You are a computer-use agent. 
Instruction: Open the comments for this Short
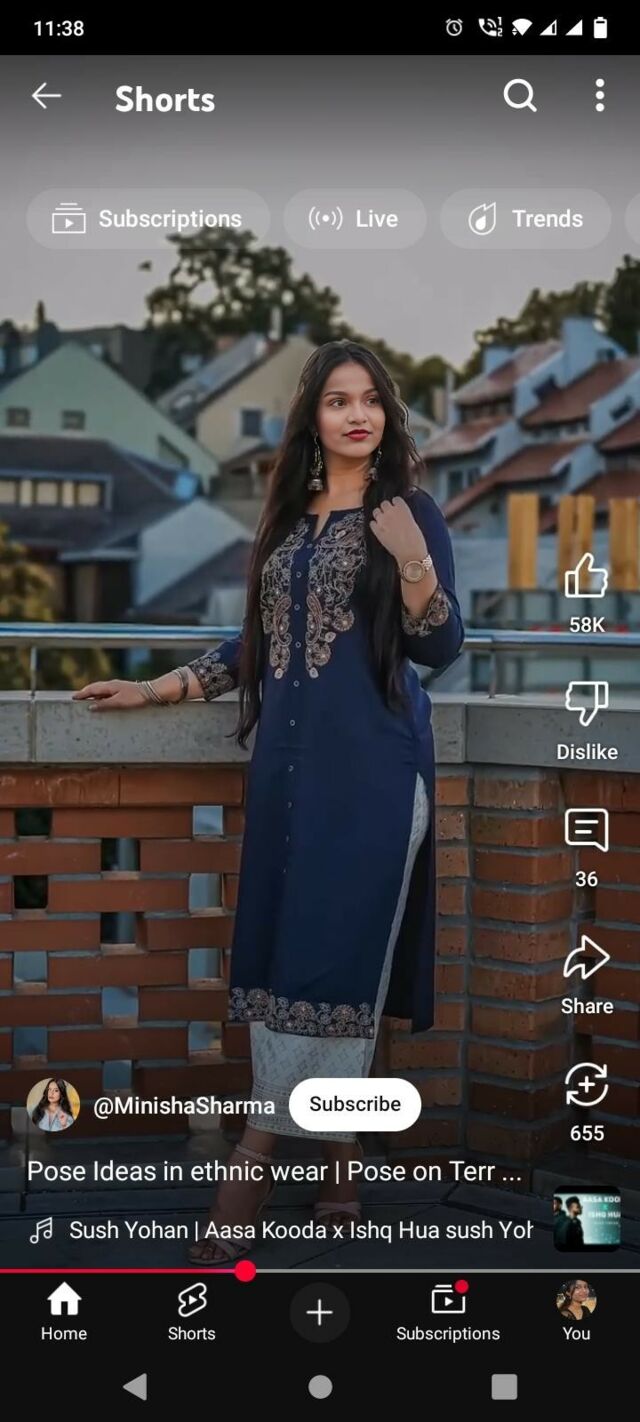(x=586, y=832)
